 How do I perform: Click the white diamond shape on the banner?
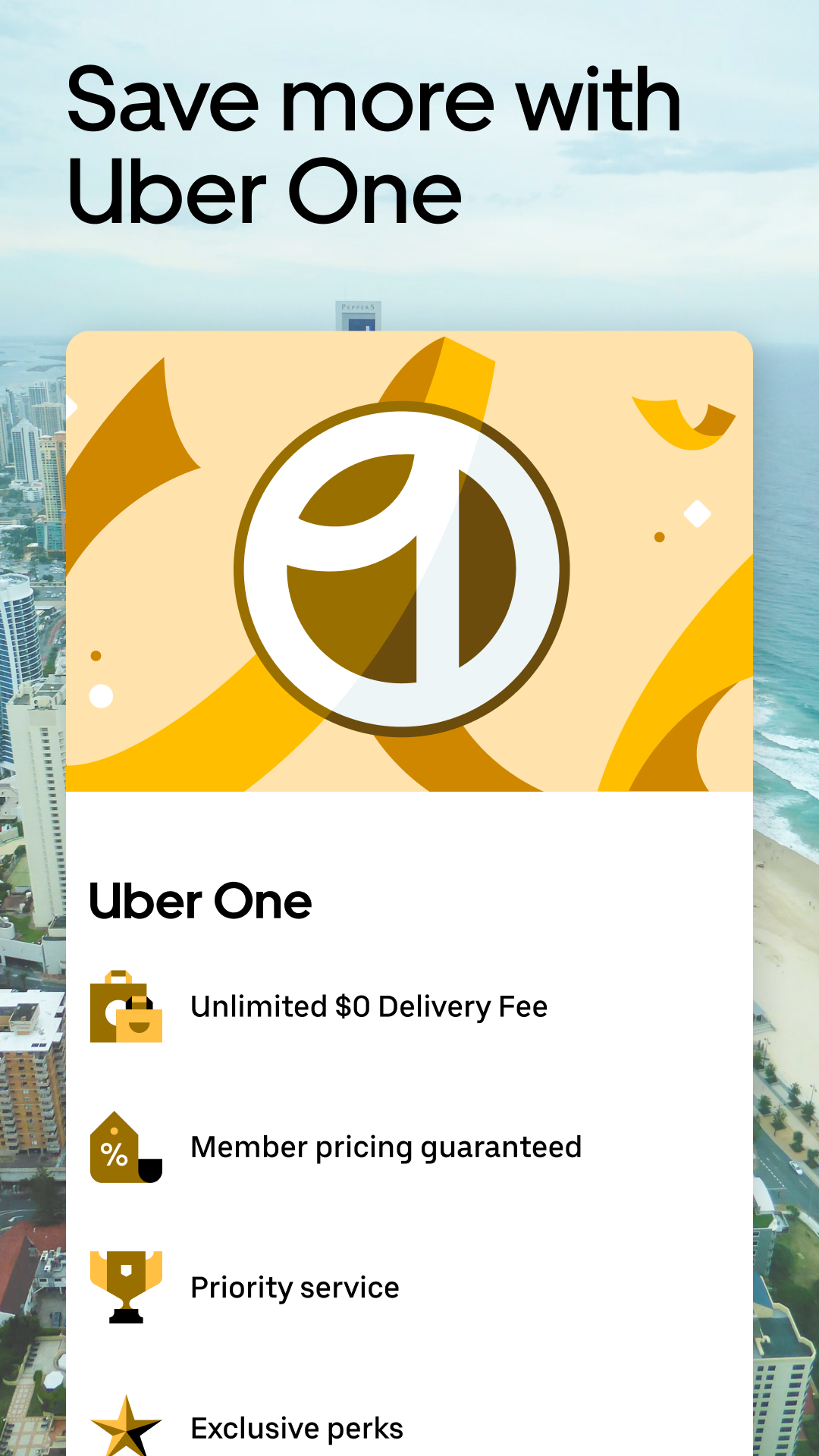698,513
